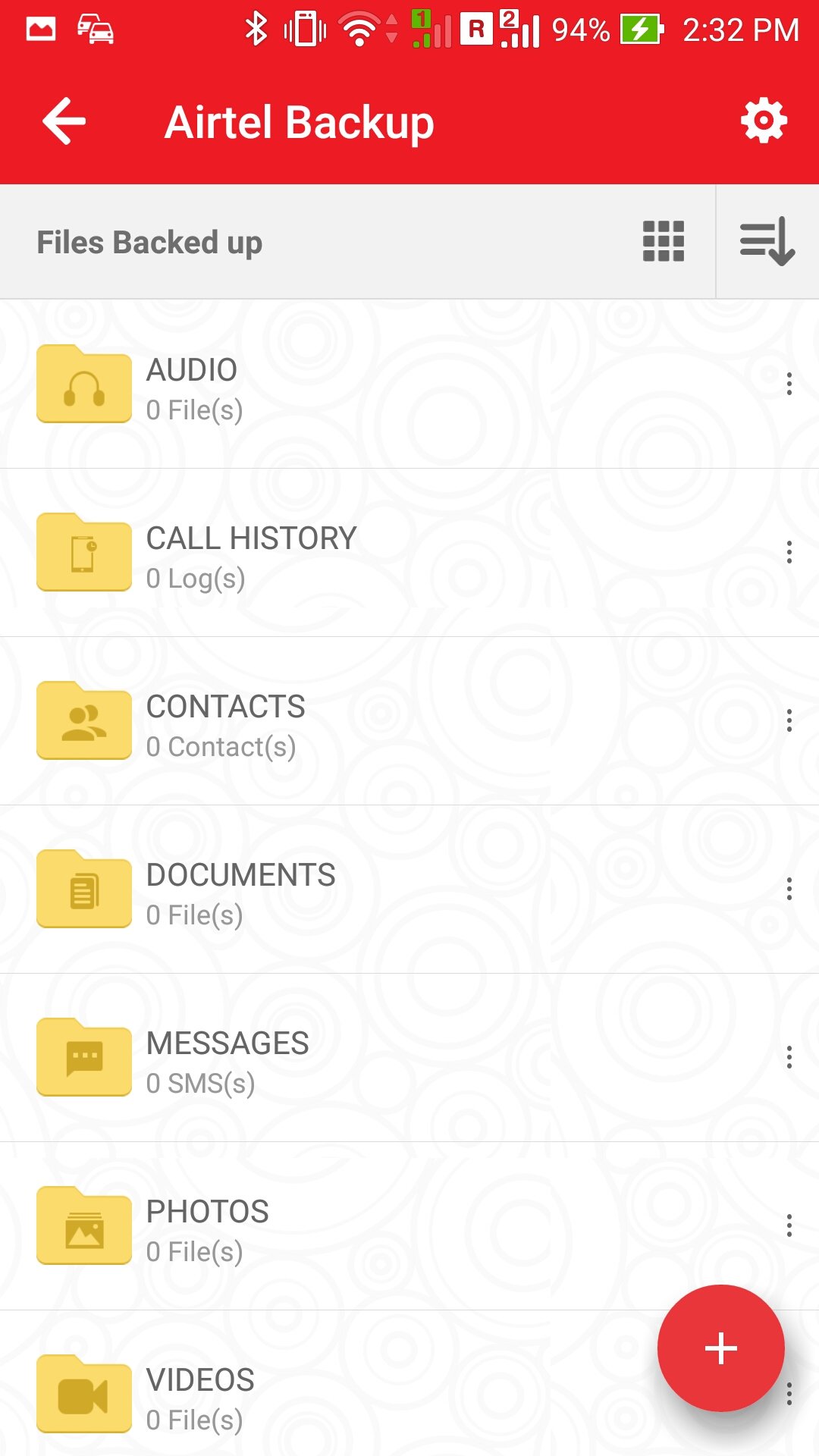Show more options for CONTACTS
The width and height of the screenshot is (819, 1456).
click(x=789, y=721)
